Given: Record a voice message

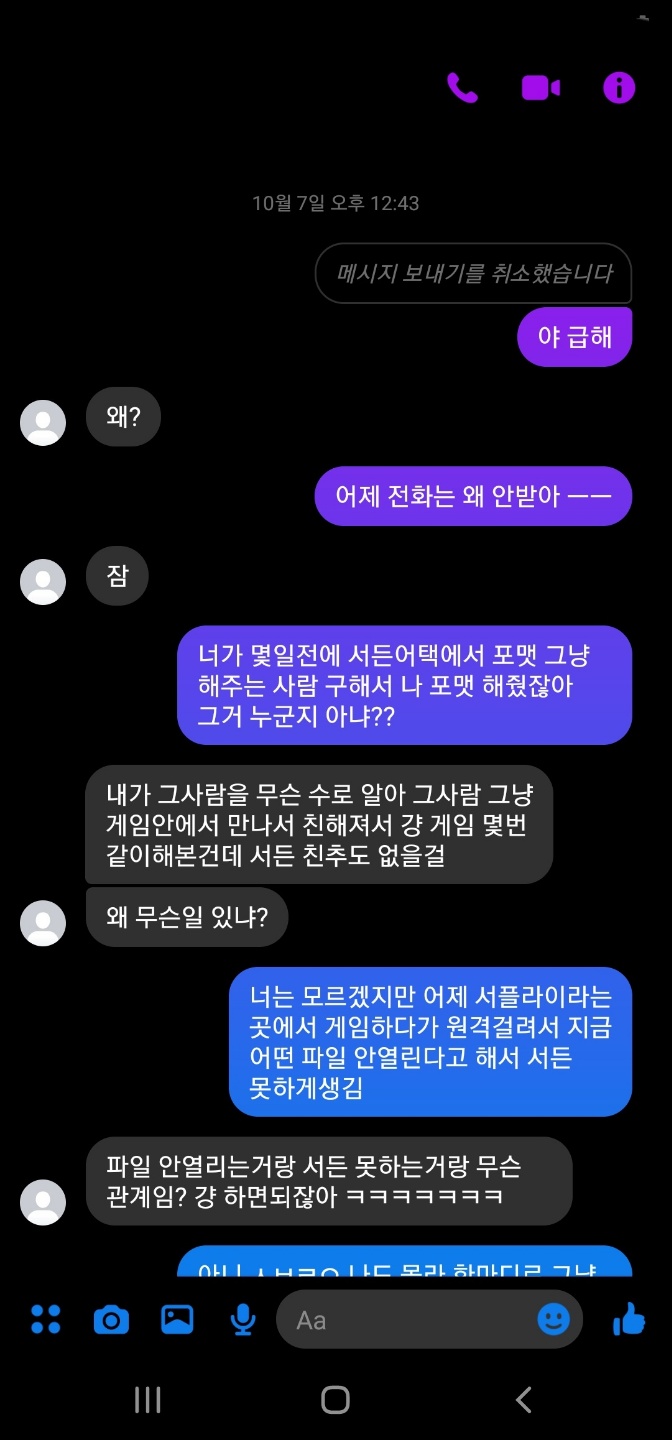Looking at the screenshot, I should [242, 1320].
